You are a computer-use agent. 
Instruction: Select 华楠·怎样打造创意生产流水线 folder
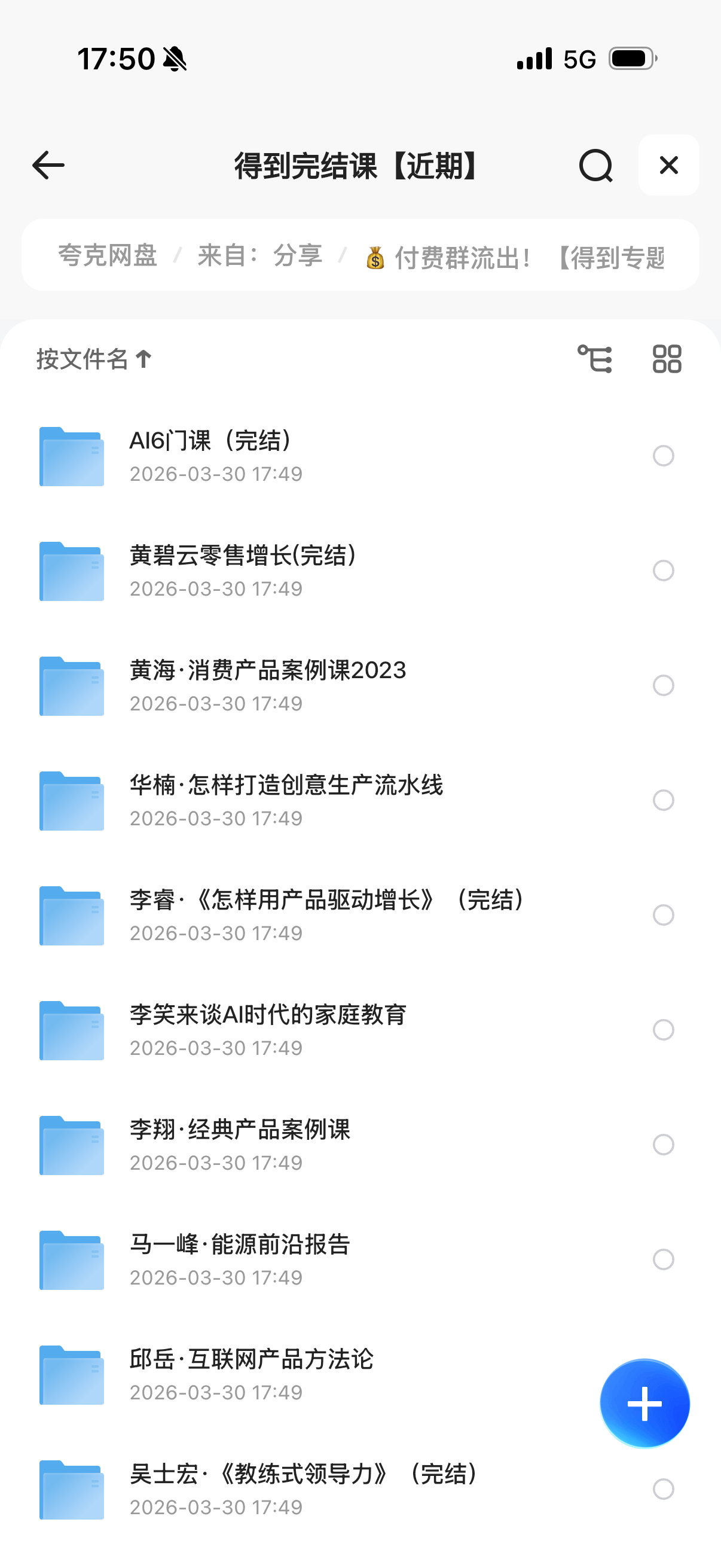click(663, 800)
